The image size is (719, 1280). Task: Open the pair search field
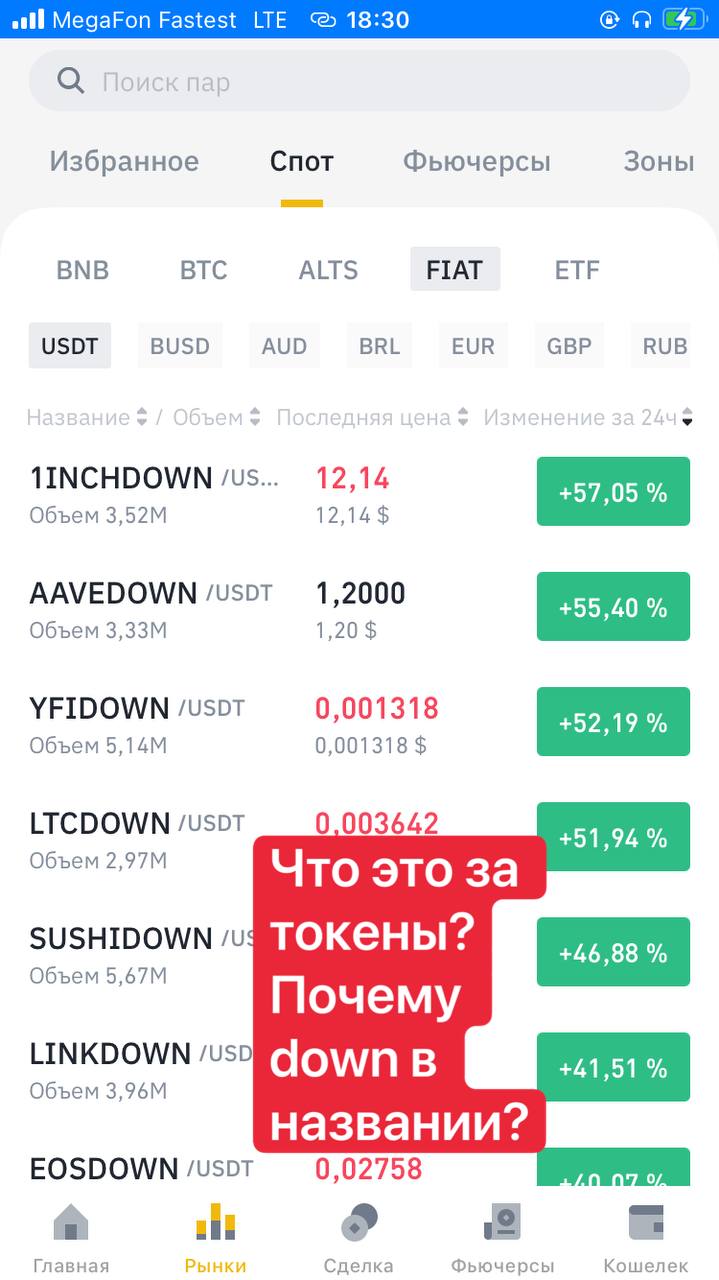(359, 81)
